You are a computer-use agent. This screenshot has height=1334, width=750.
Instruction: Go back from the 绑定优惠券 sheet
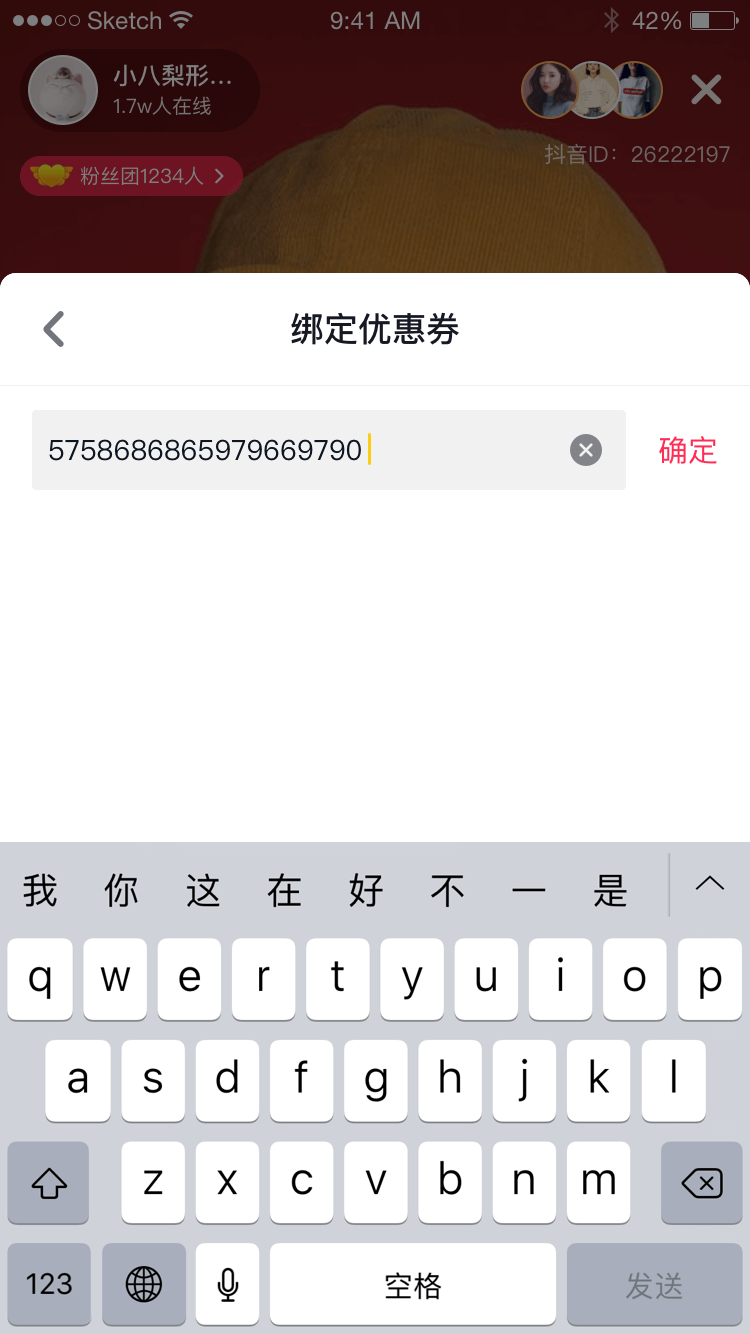[x=54, y=329]
